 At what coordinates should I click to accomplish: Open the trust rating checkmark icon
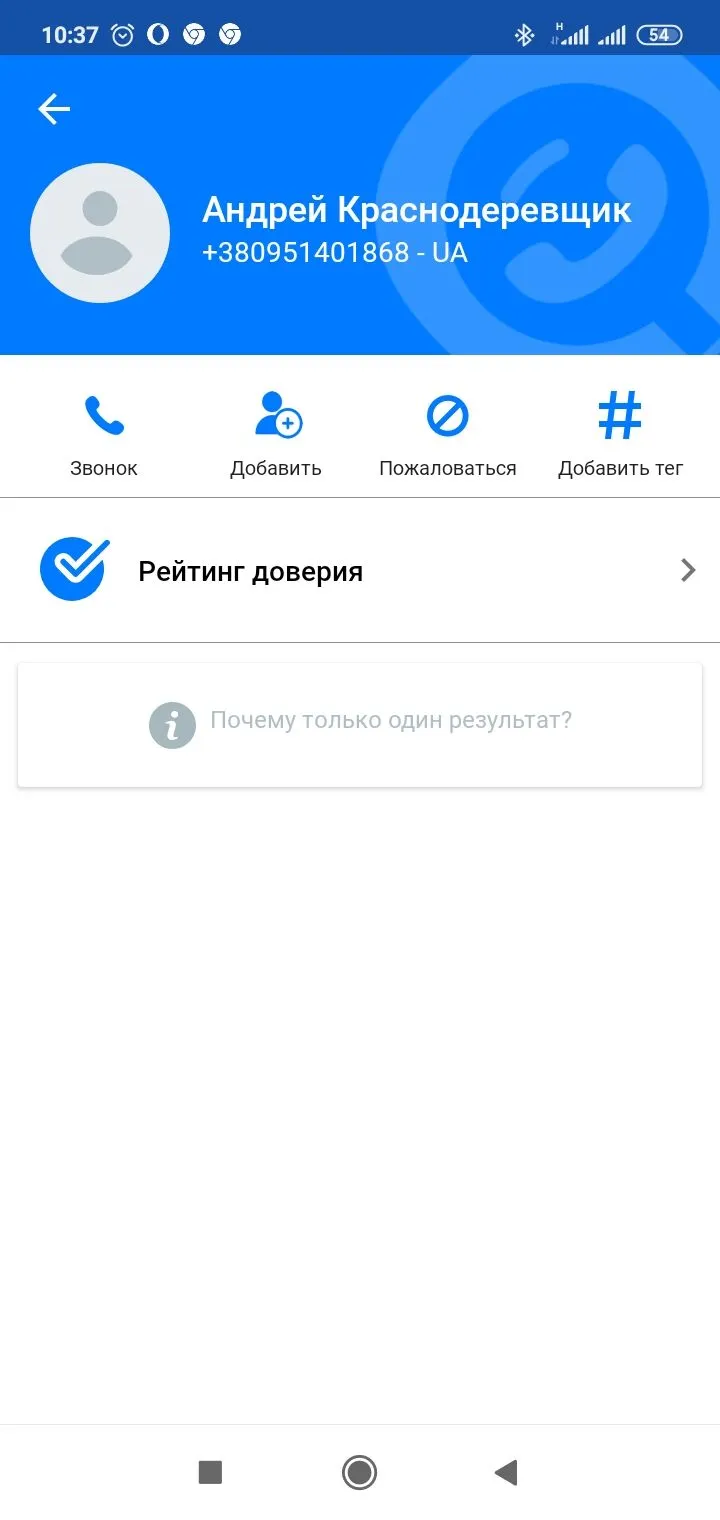point(73,568)
